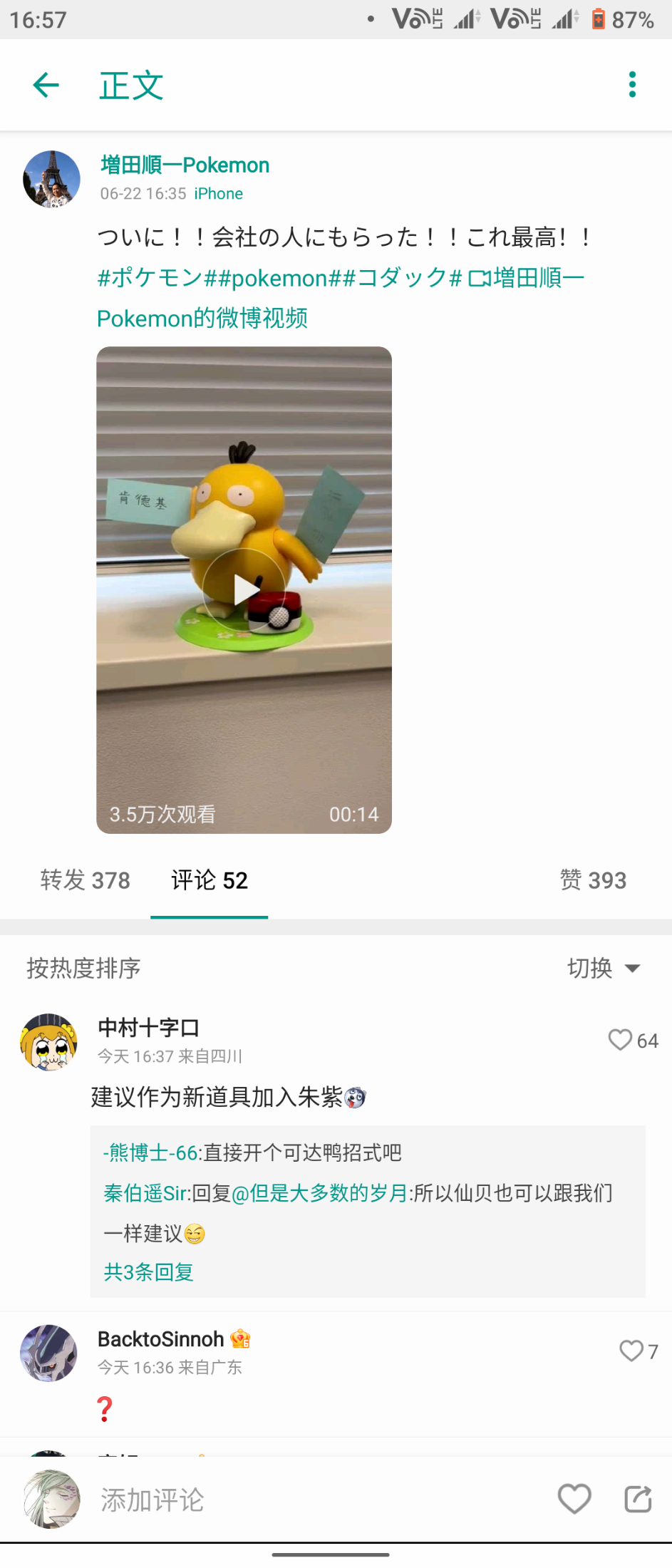Open the three-dot overflow menu
The width and height of the screenshot is (672, 1568).
pyautogui.click(x=632, y=85)
